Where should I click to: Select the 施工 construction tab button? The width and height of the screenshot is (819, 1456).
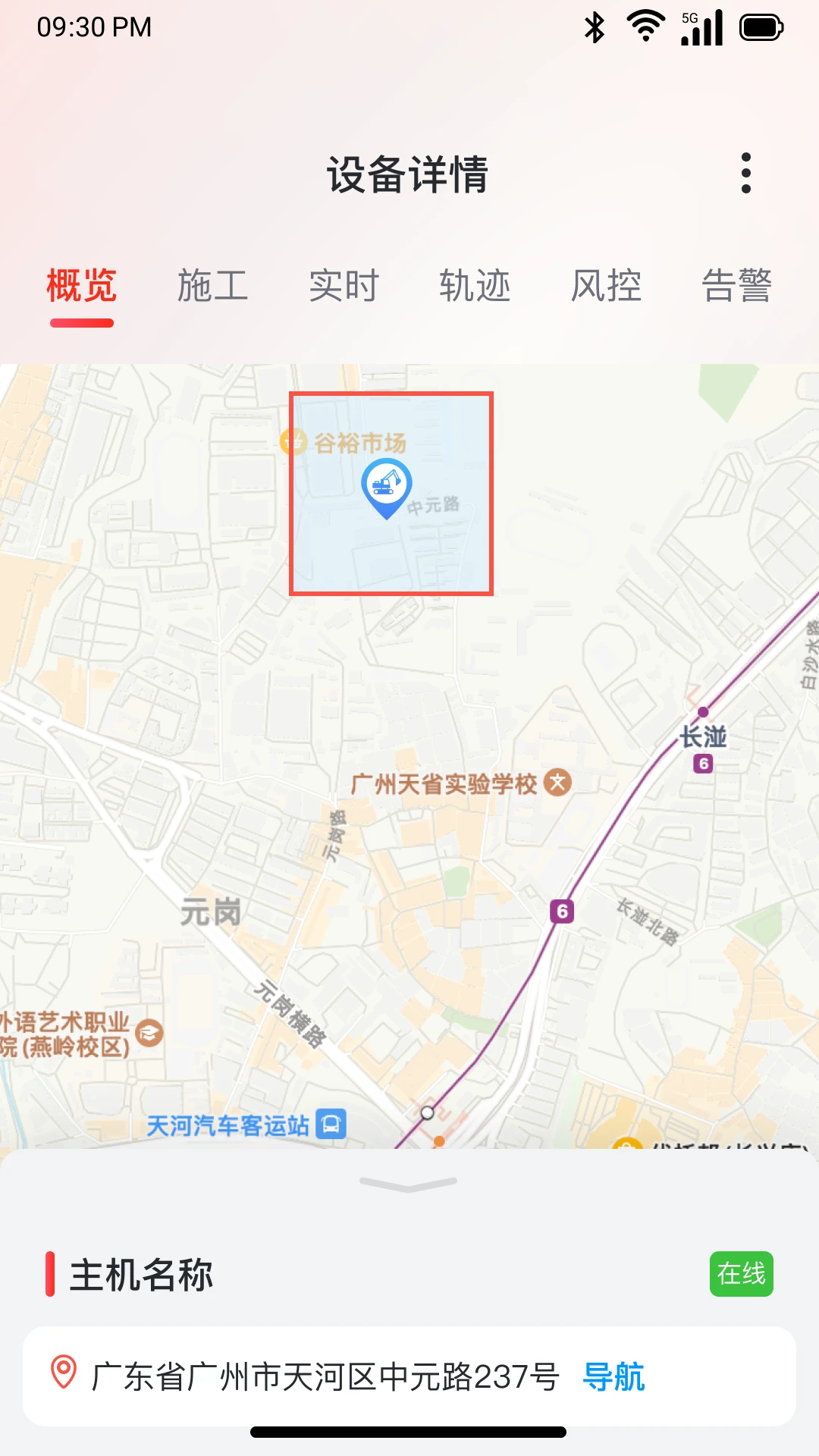click(212, 286)
